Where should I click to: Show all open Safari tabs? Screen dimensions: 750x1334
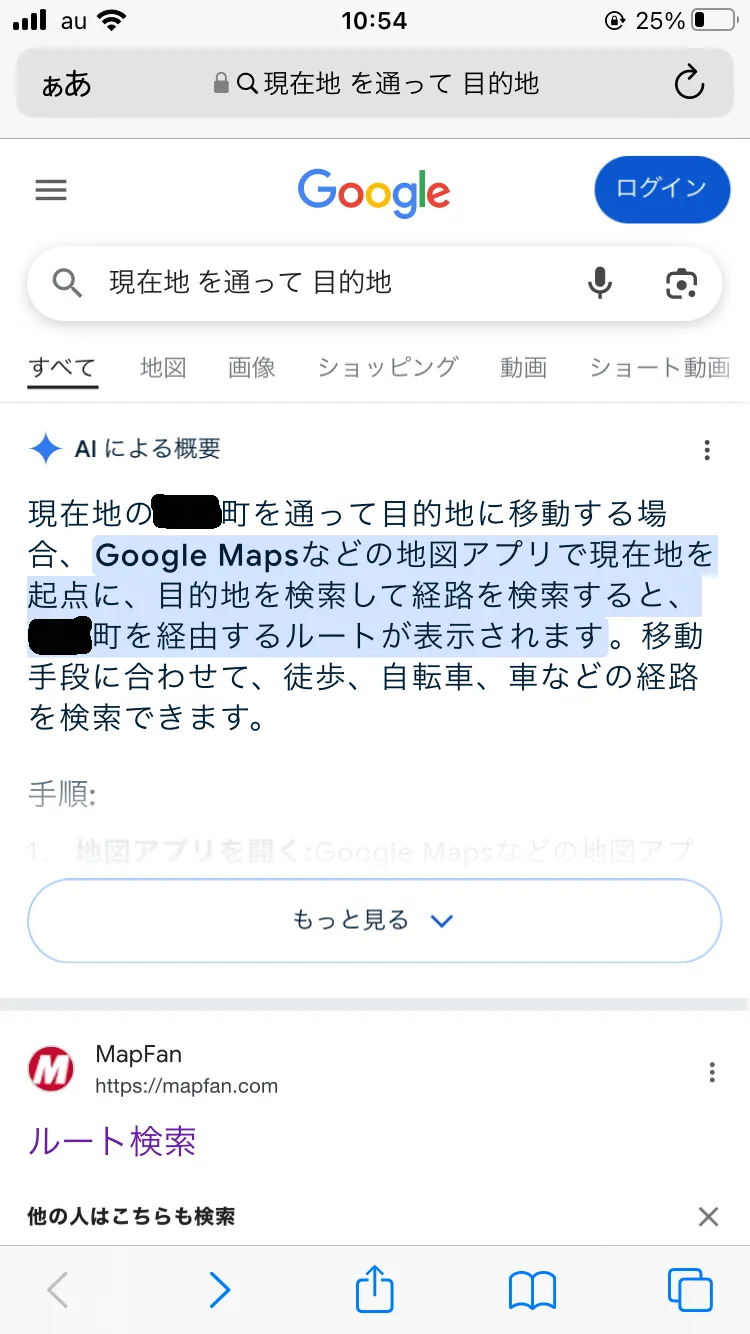(x=689, y=1290)
